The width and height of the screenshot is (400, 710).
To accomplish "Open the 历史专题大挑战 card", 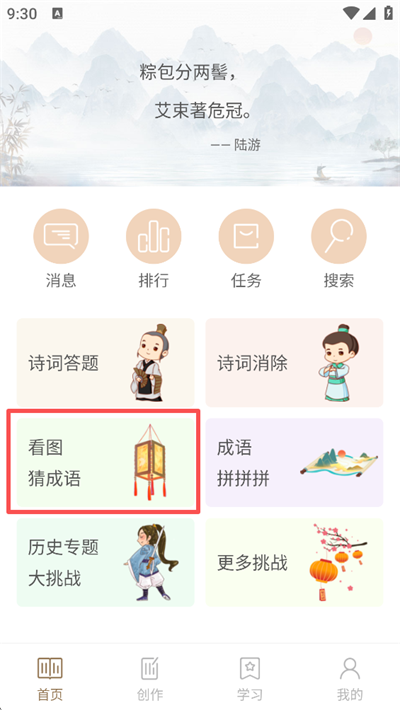I will pyautogui.click(x=106, y=562).
